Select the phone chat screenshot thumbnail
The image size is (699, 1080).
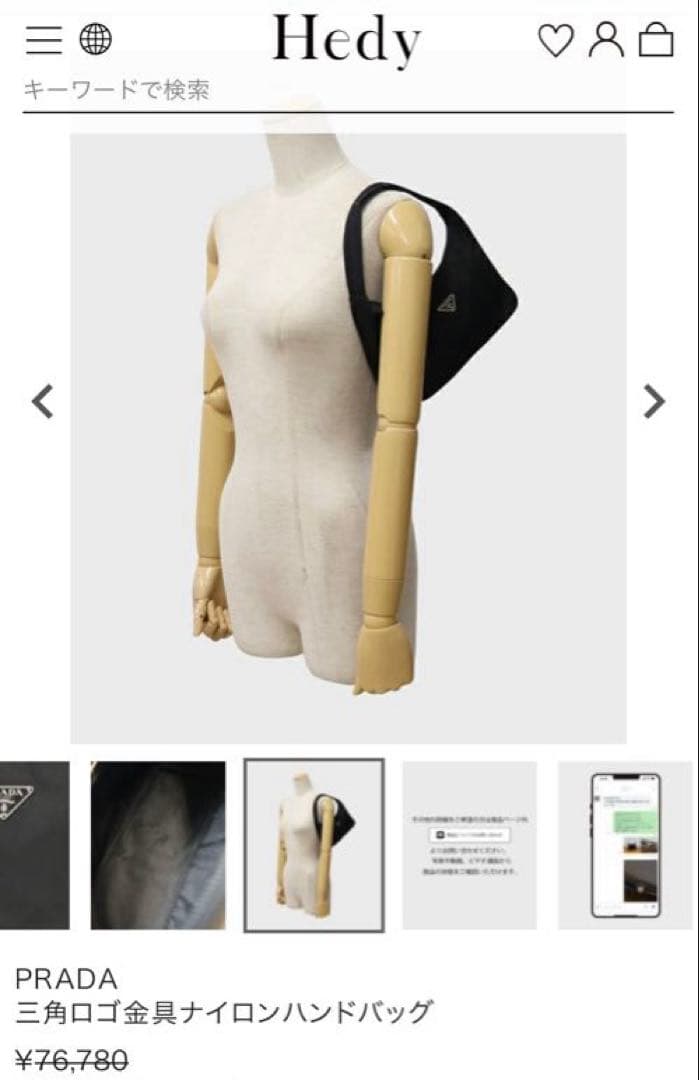(x=625, y=845)
